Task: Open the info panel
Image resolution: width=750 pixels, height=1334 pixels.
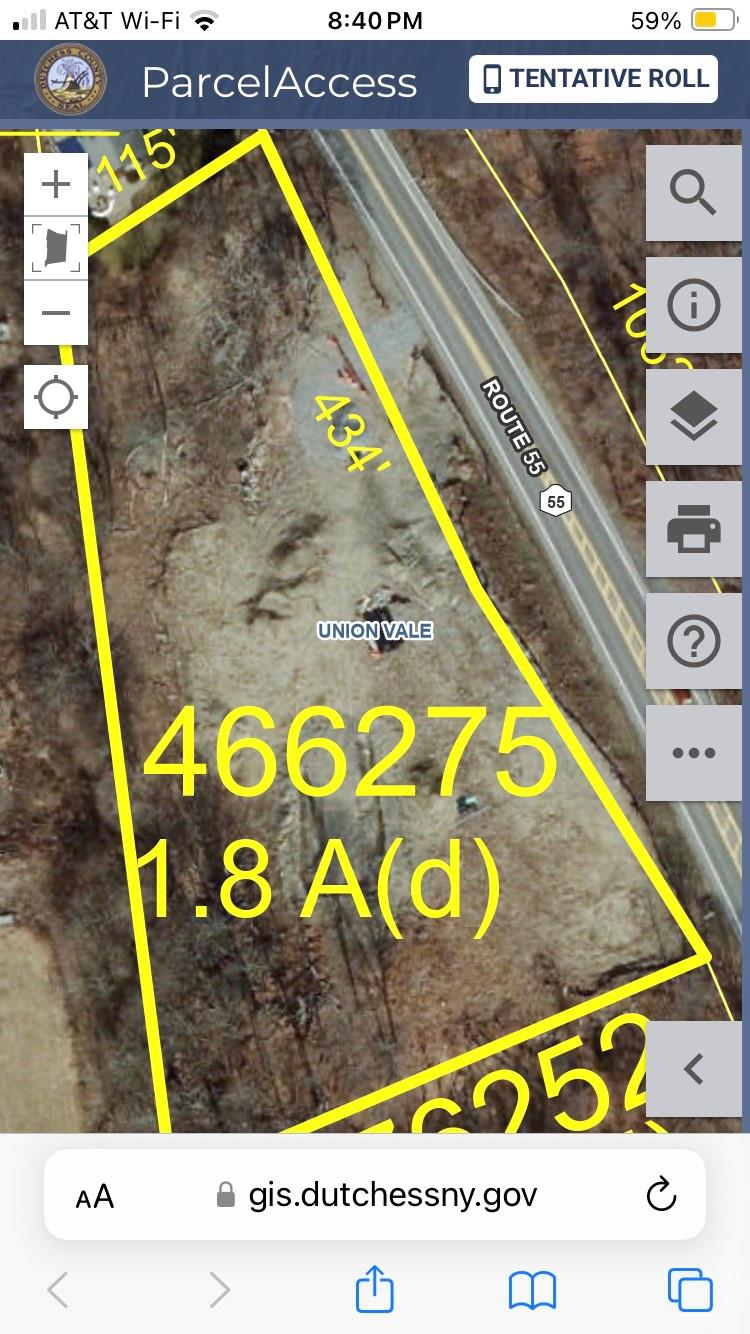Action: [x=693, y=305]
